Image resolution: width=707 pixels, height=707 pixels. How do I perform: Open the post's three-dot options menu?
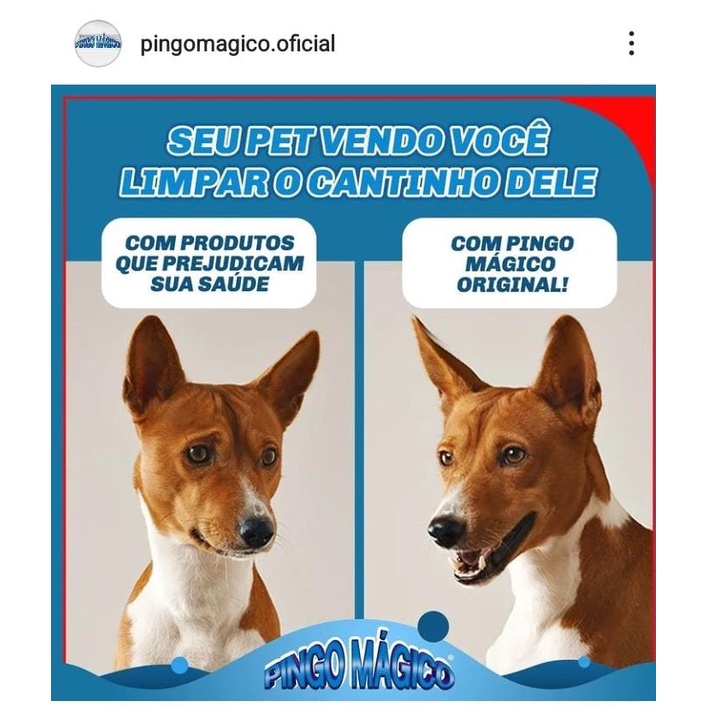(631, 43)
